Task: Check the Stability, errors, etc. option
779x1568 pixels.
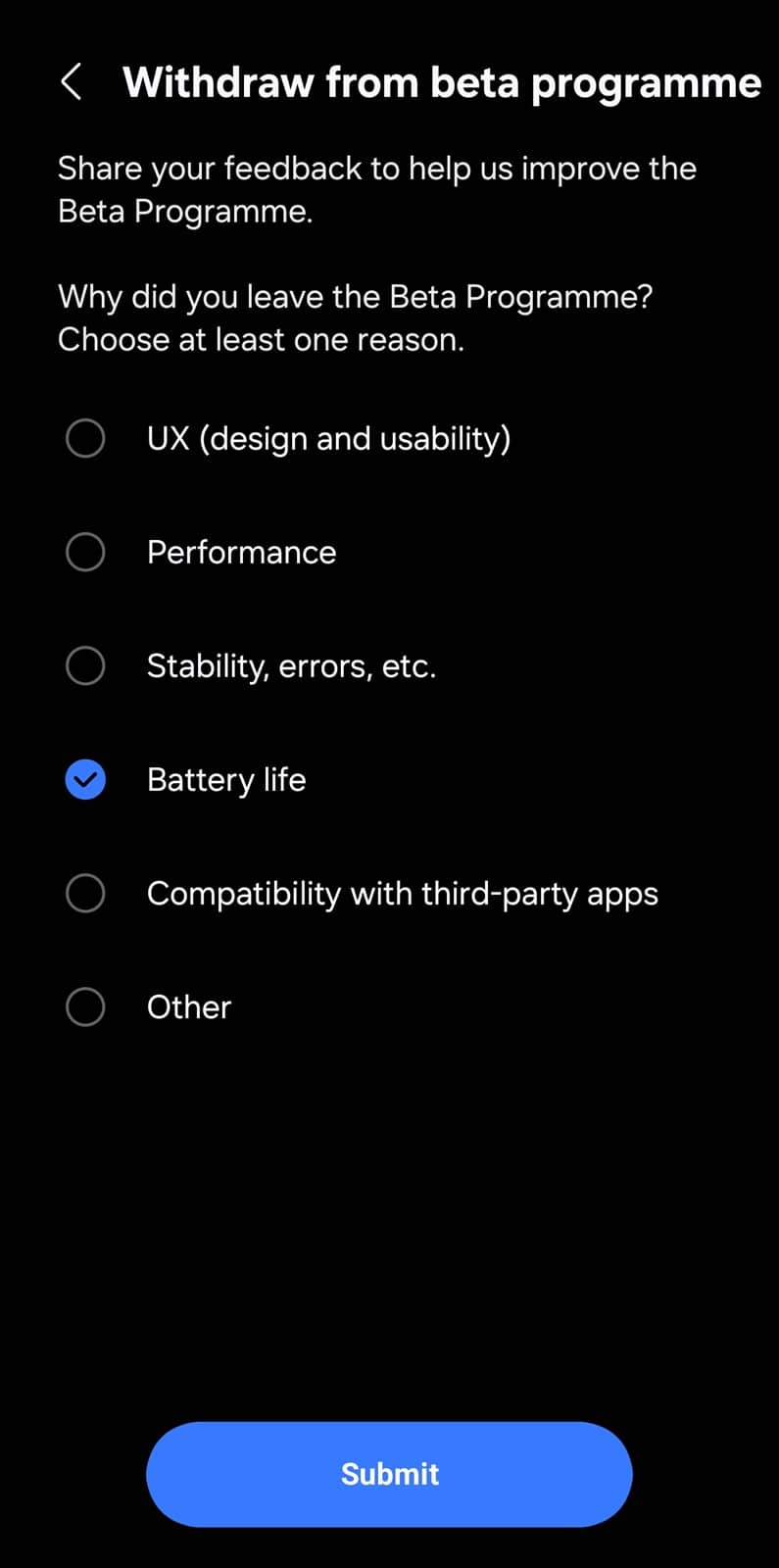Action: click(85, 665)
